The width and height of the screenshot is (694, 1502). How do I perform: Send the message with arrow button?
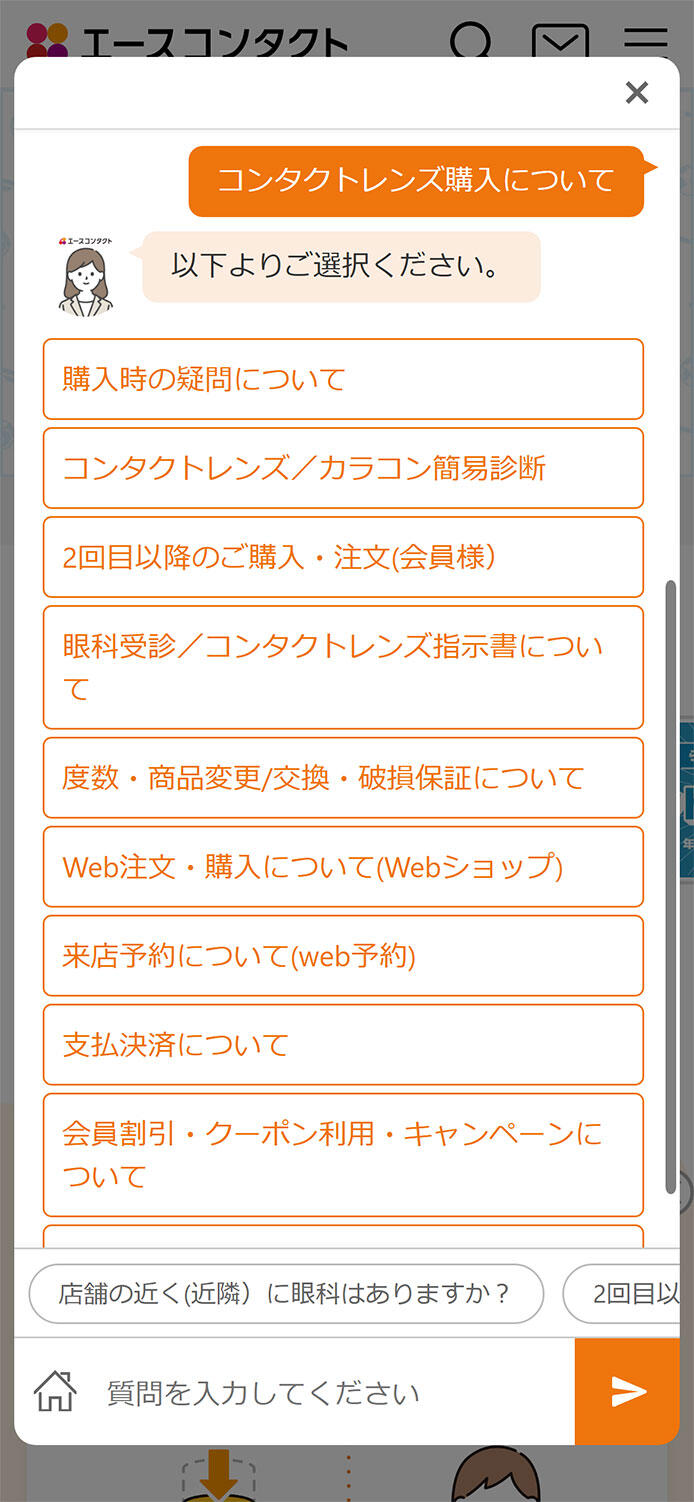pyautogui.click(x=628, y=1392)
